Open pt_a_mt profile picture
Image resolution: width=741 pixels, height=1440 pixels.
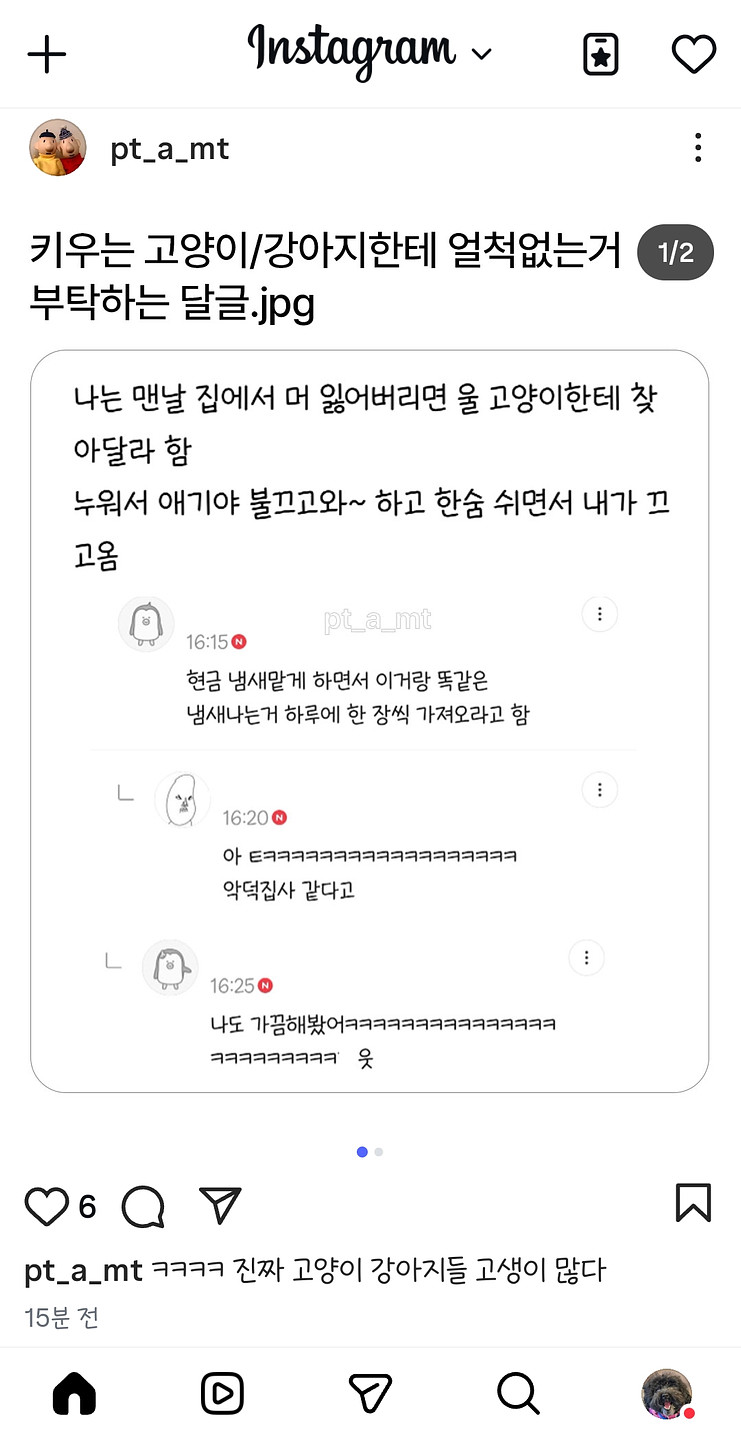(x=58, y=148)
